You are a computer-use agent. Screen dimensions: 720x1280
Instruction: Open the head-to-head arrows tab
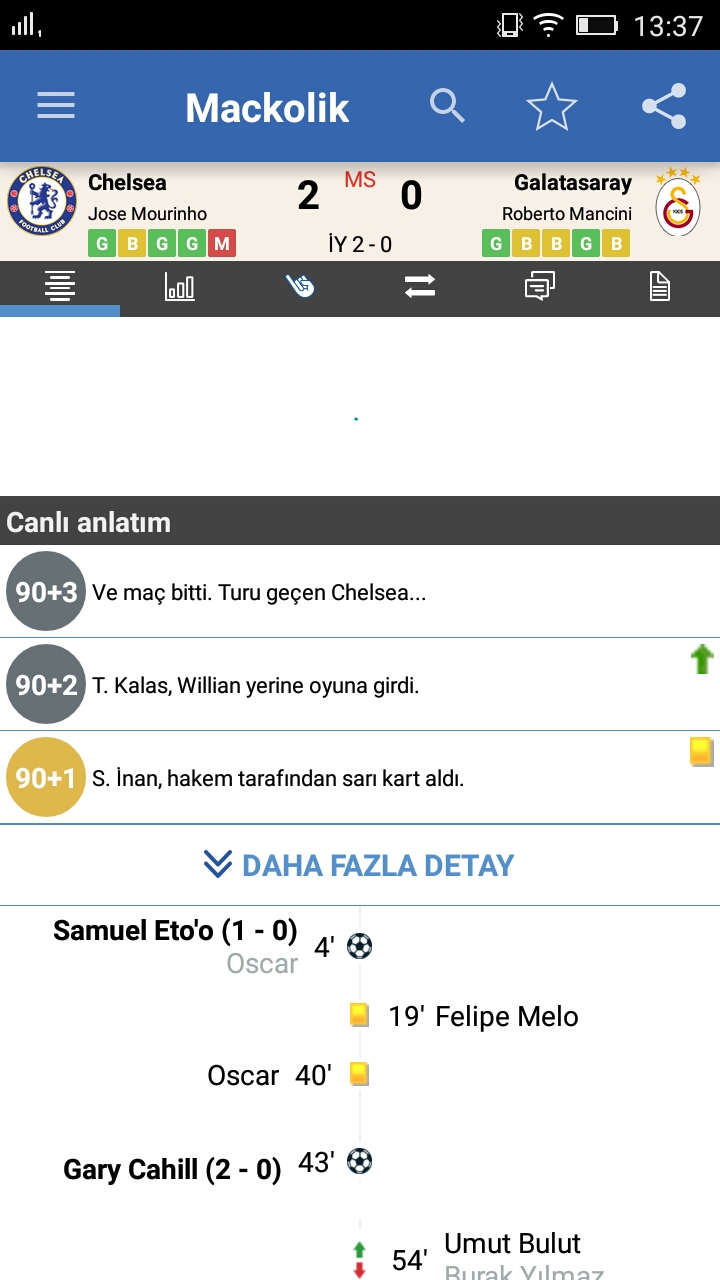[x=420, y=288]
